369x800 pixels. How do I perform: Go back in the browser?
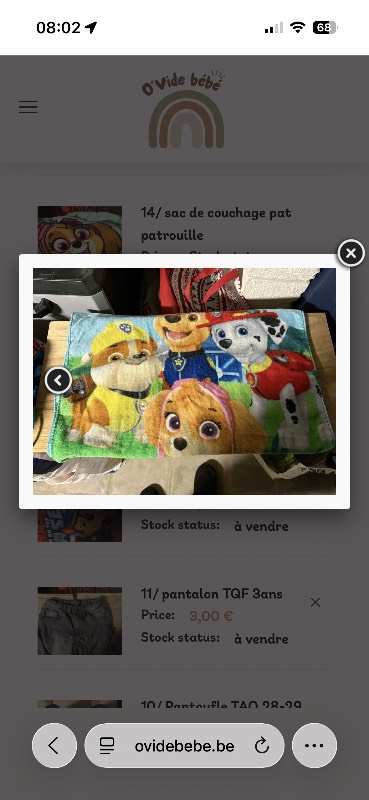[x=54, y=745]
